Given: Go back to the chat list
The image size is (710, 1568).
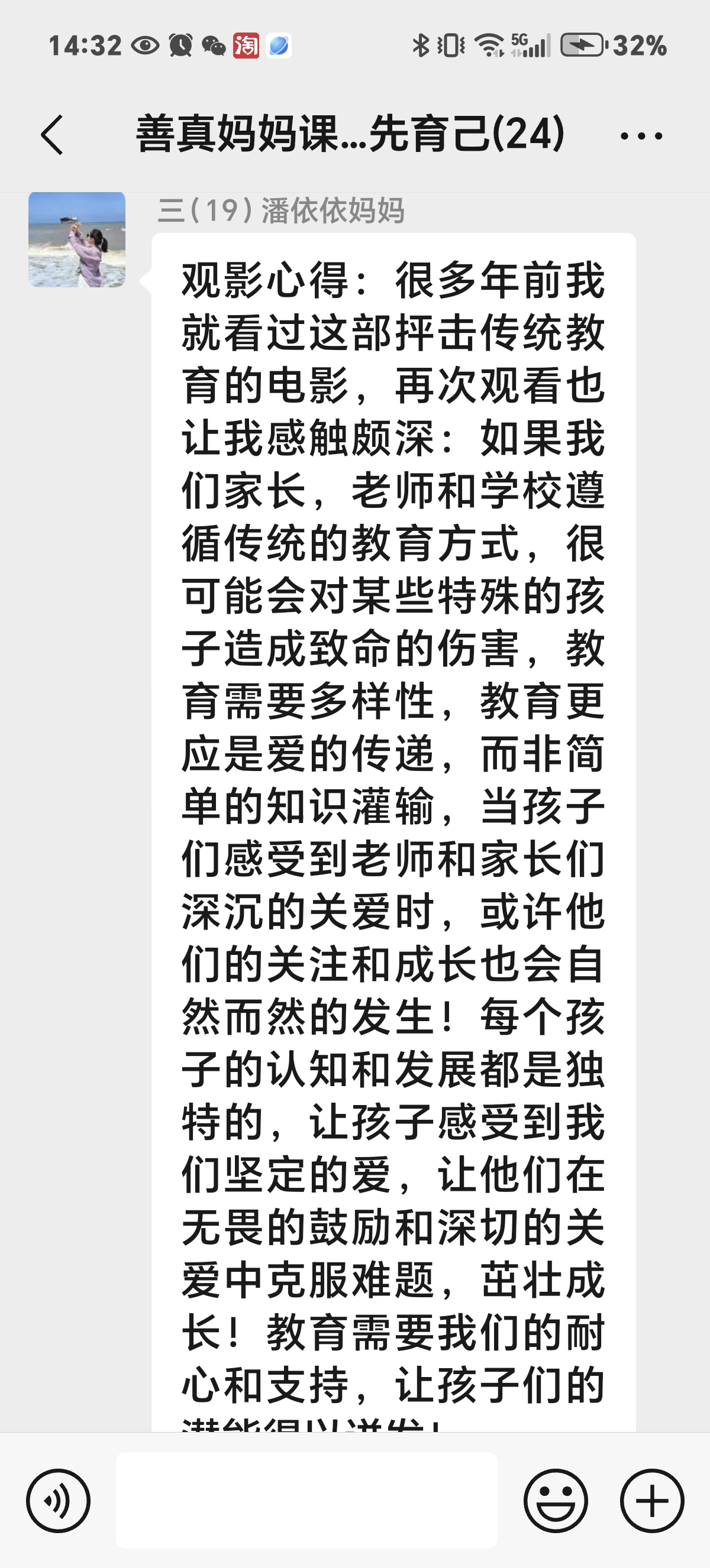Looking at the screenshot, I should 51,135.
